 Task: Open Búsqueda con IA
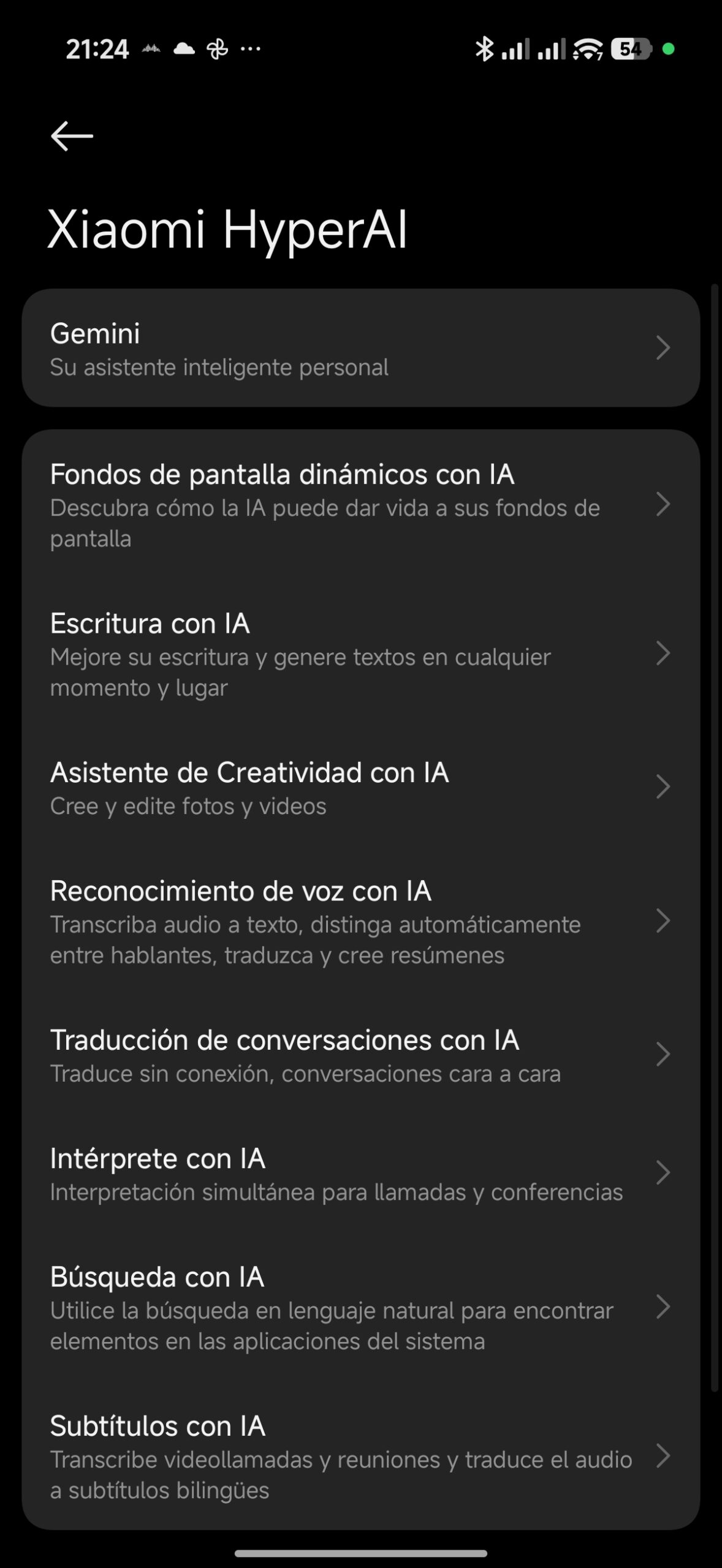coord(360,1307)
